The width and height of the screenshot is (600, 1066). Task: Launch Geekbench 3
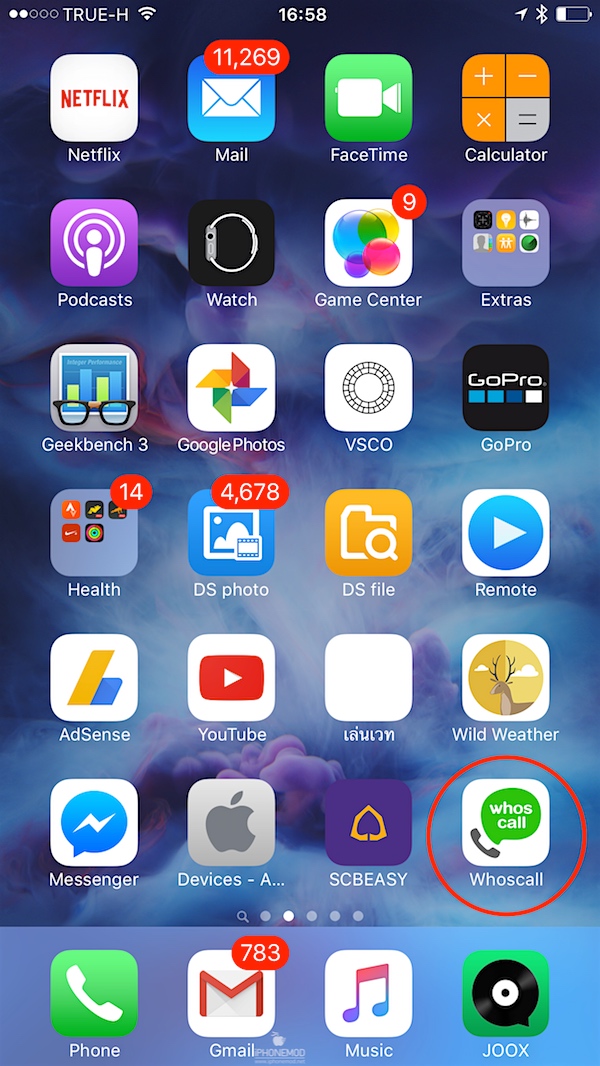(x=94, y=388)
